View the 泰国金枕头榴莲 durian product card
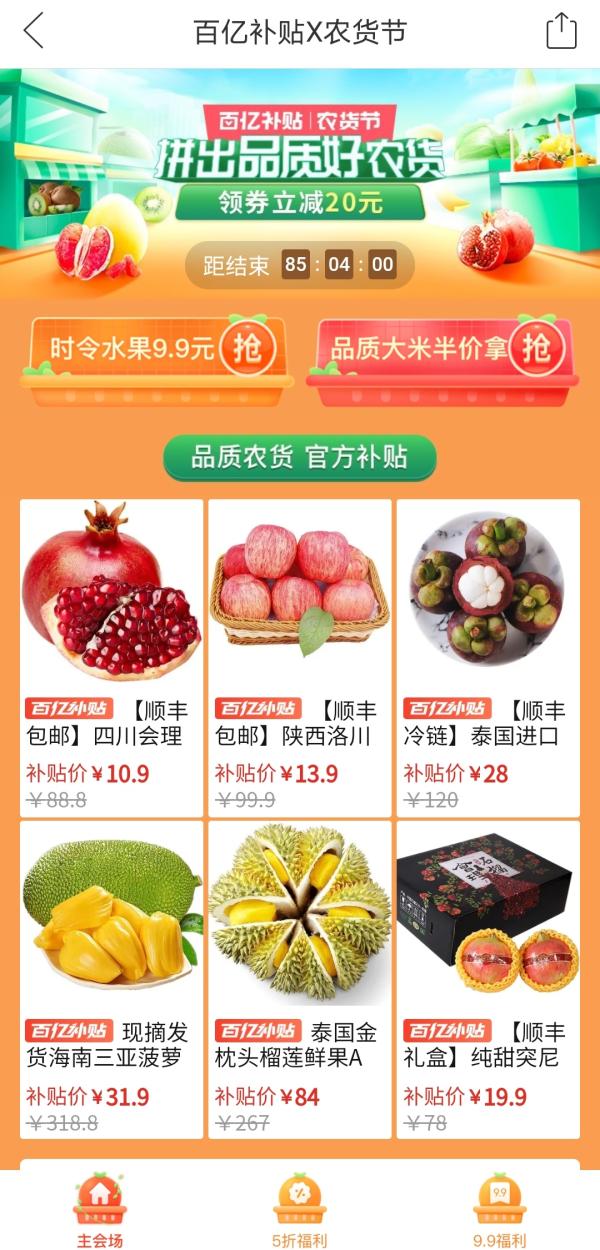This screenshot has width=600, height=1250. click(x=299, y=978)
